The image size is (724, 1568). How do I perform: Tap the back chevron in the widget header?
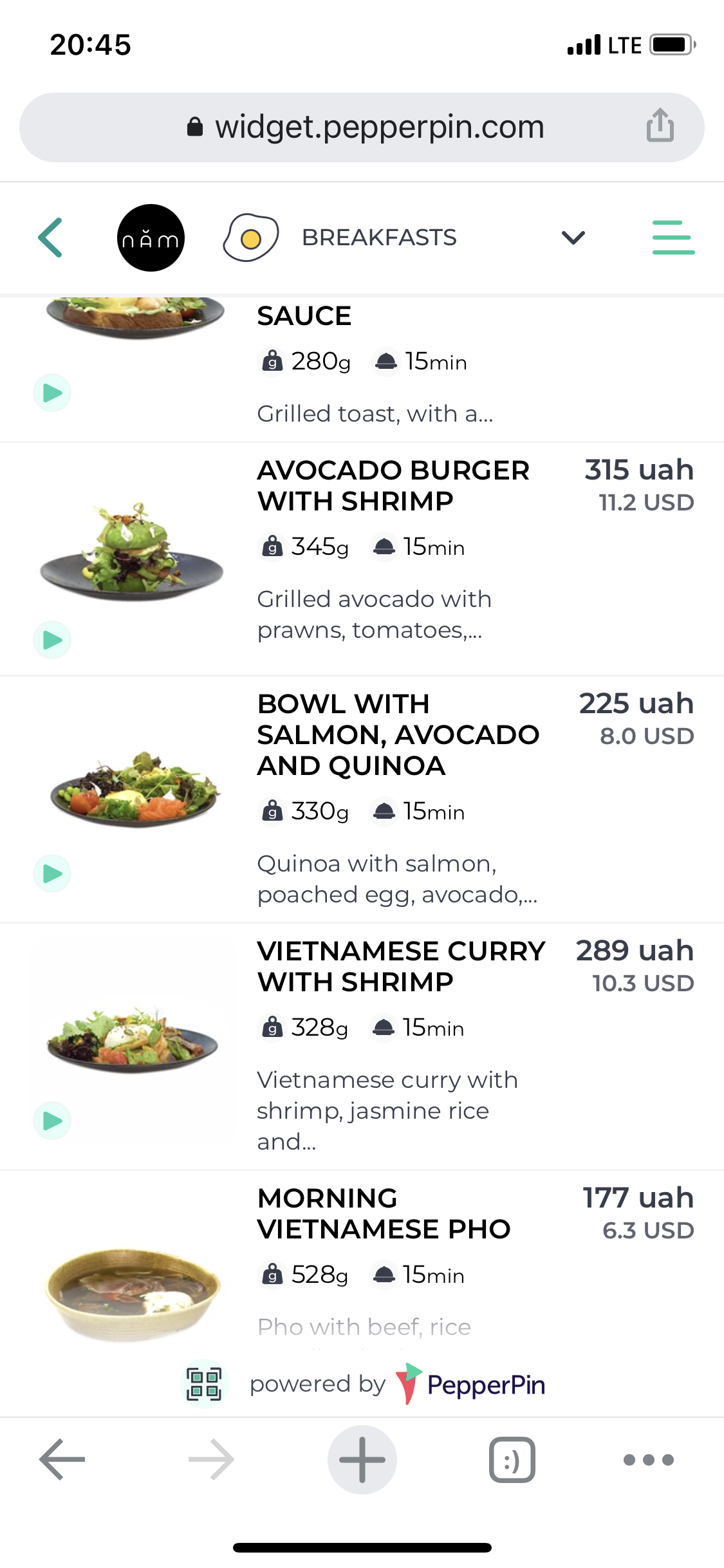pos(51,237)
